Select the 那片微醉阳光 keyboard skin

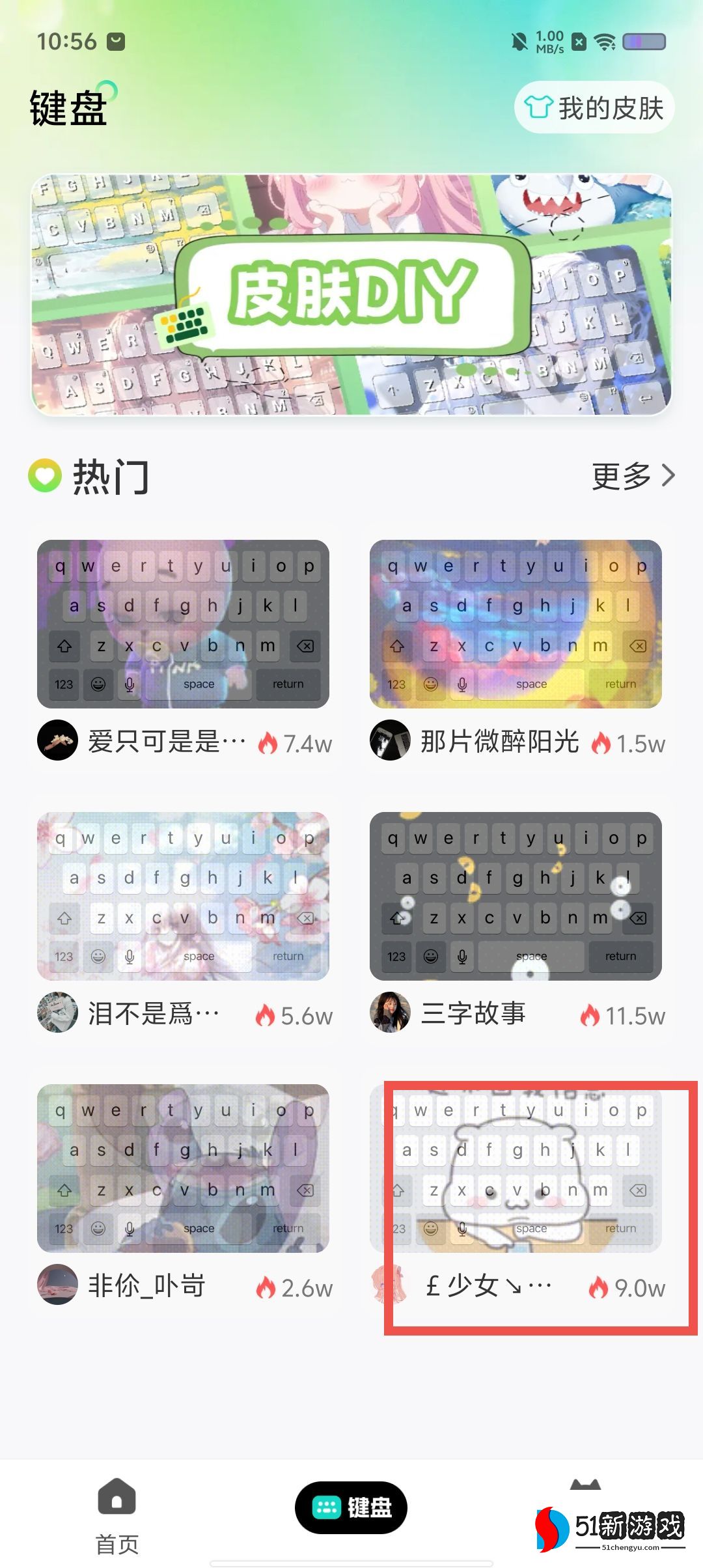point(516,624)
